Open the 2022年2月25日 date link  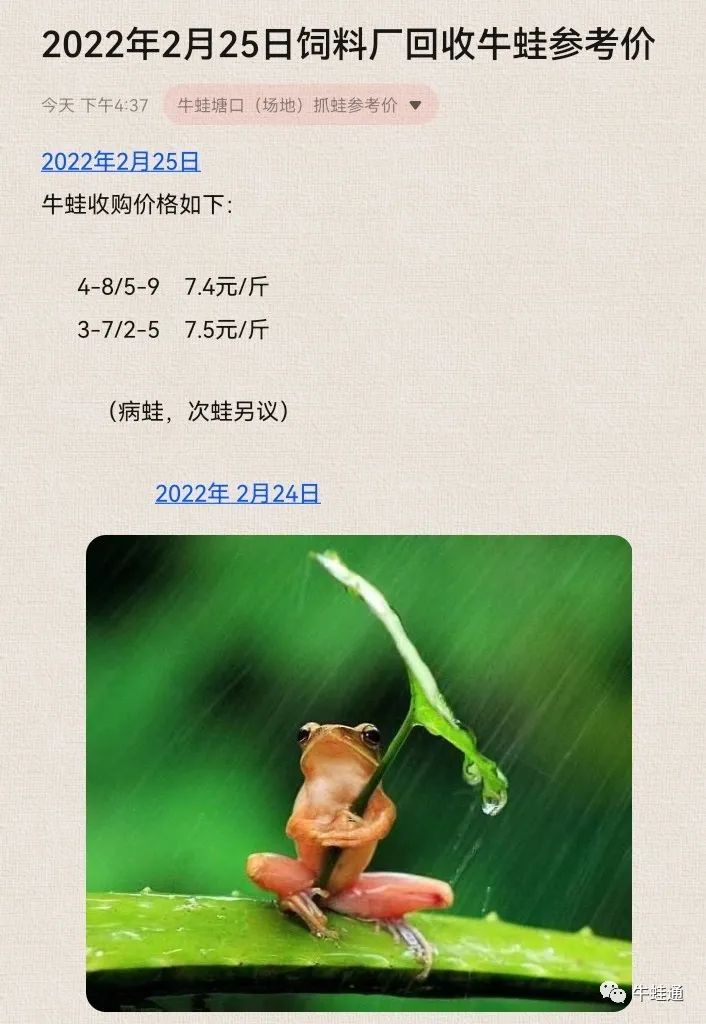121,162
